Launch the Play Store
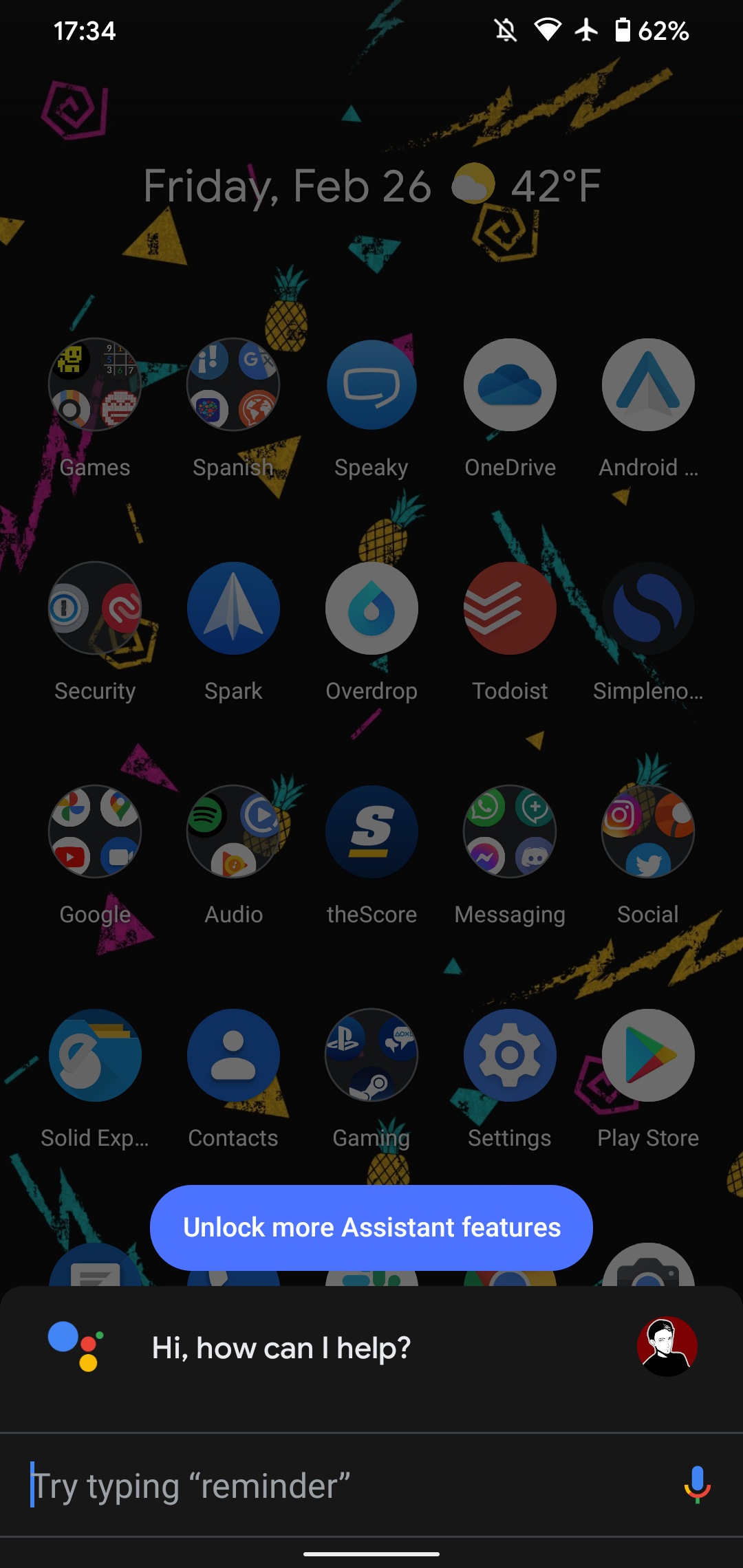 point(648,1056)
